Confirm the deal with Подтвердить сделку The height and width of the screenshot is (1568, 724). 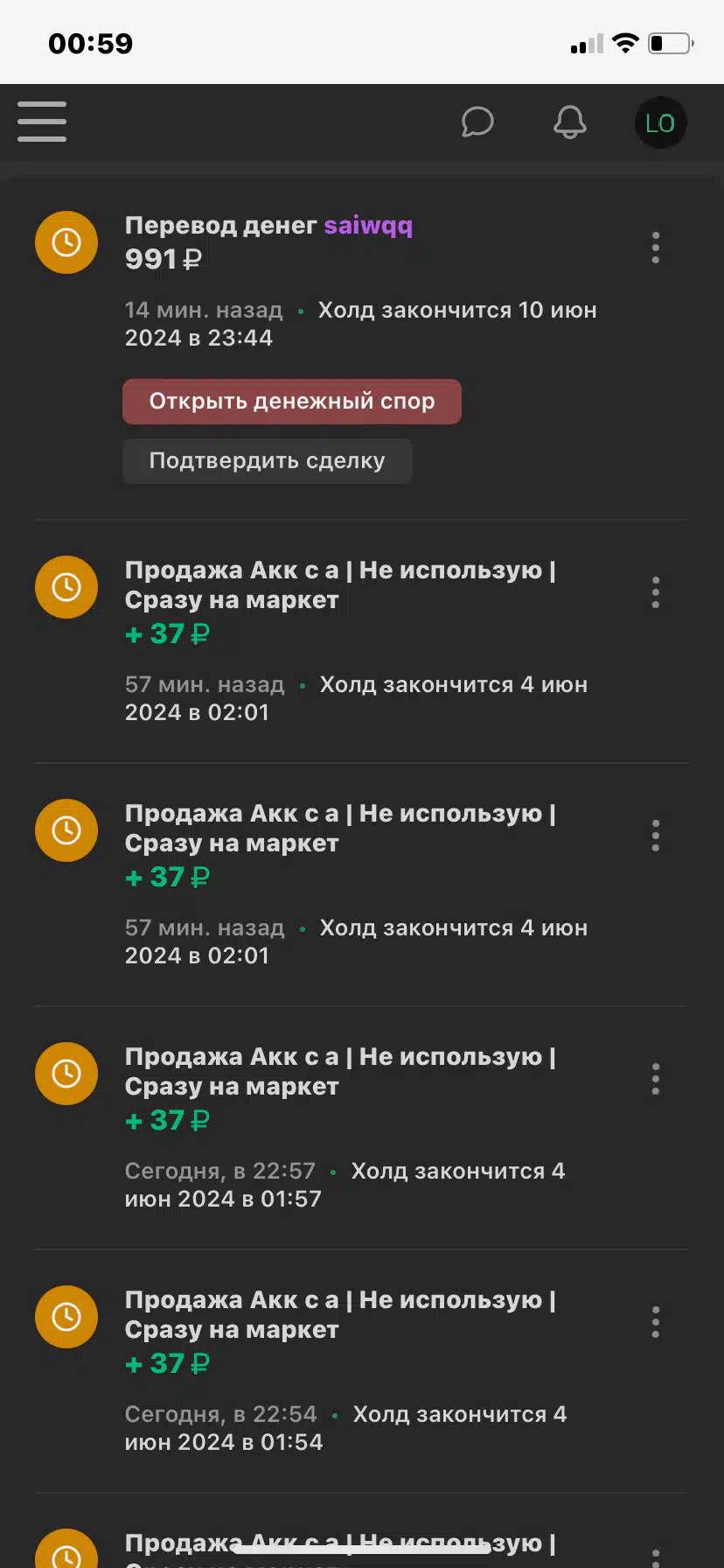coord(268,461)
